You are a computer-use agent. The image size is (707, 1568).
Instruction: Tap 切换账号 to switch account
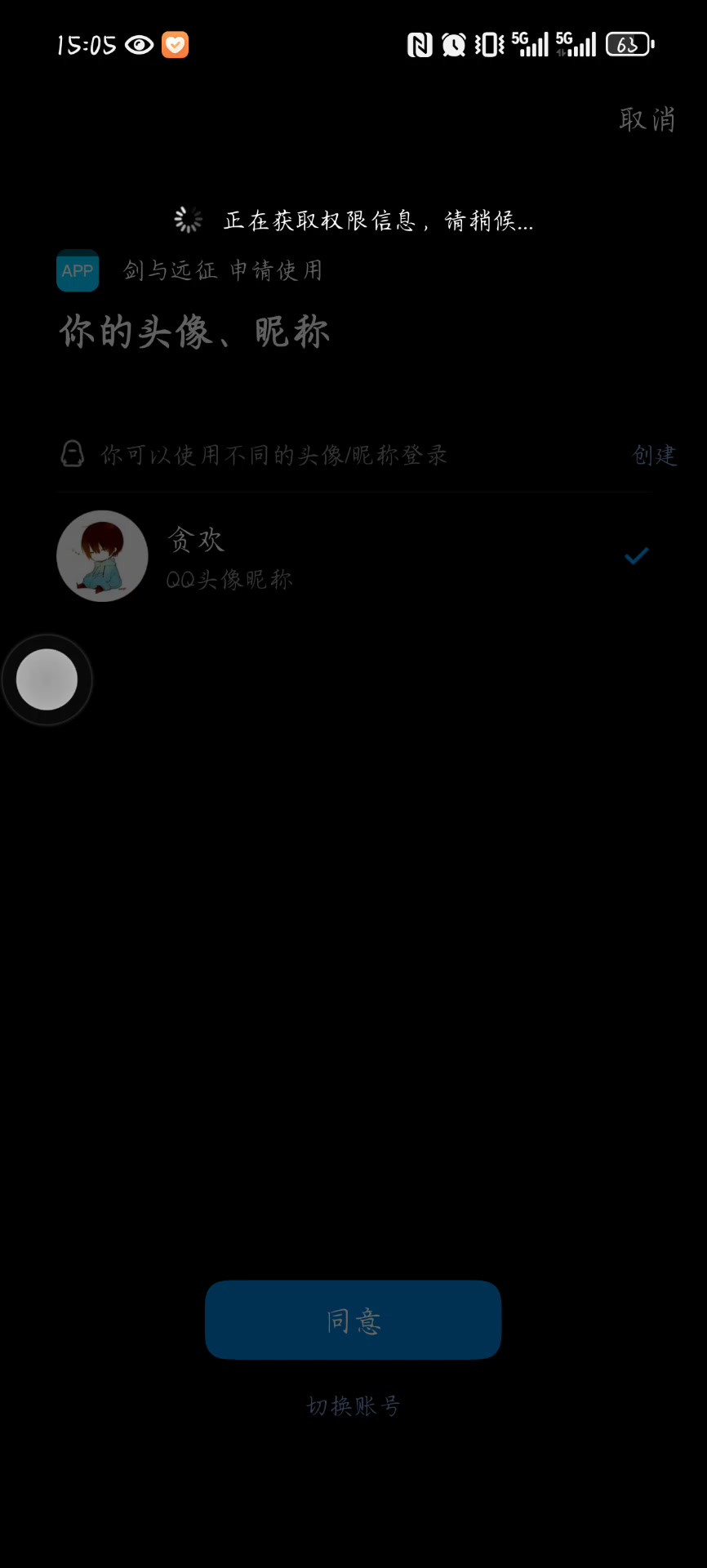pyautogui.click(x=353, y=1405)
